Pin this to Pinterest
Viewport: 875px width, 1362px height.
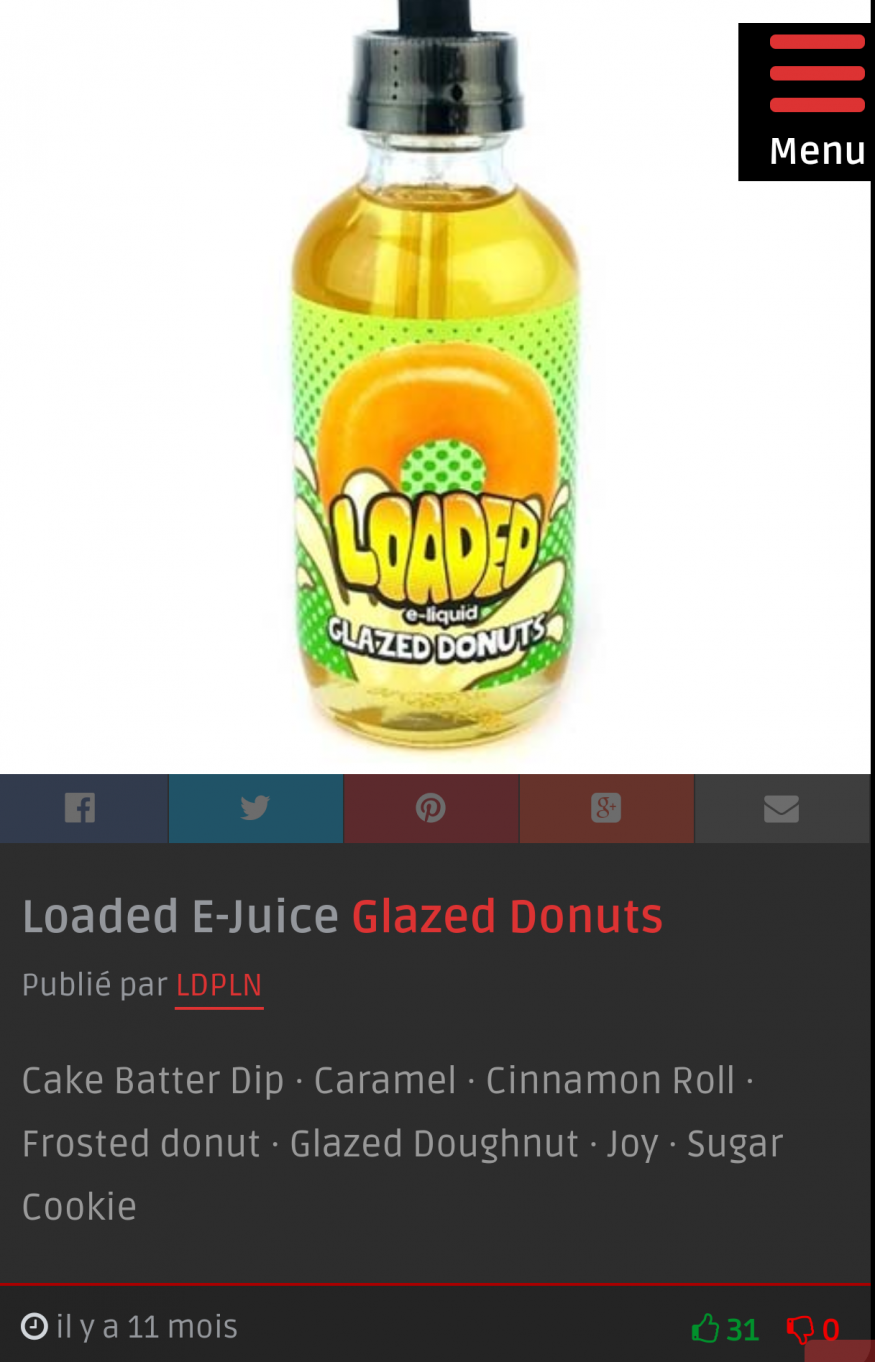431,808
